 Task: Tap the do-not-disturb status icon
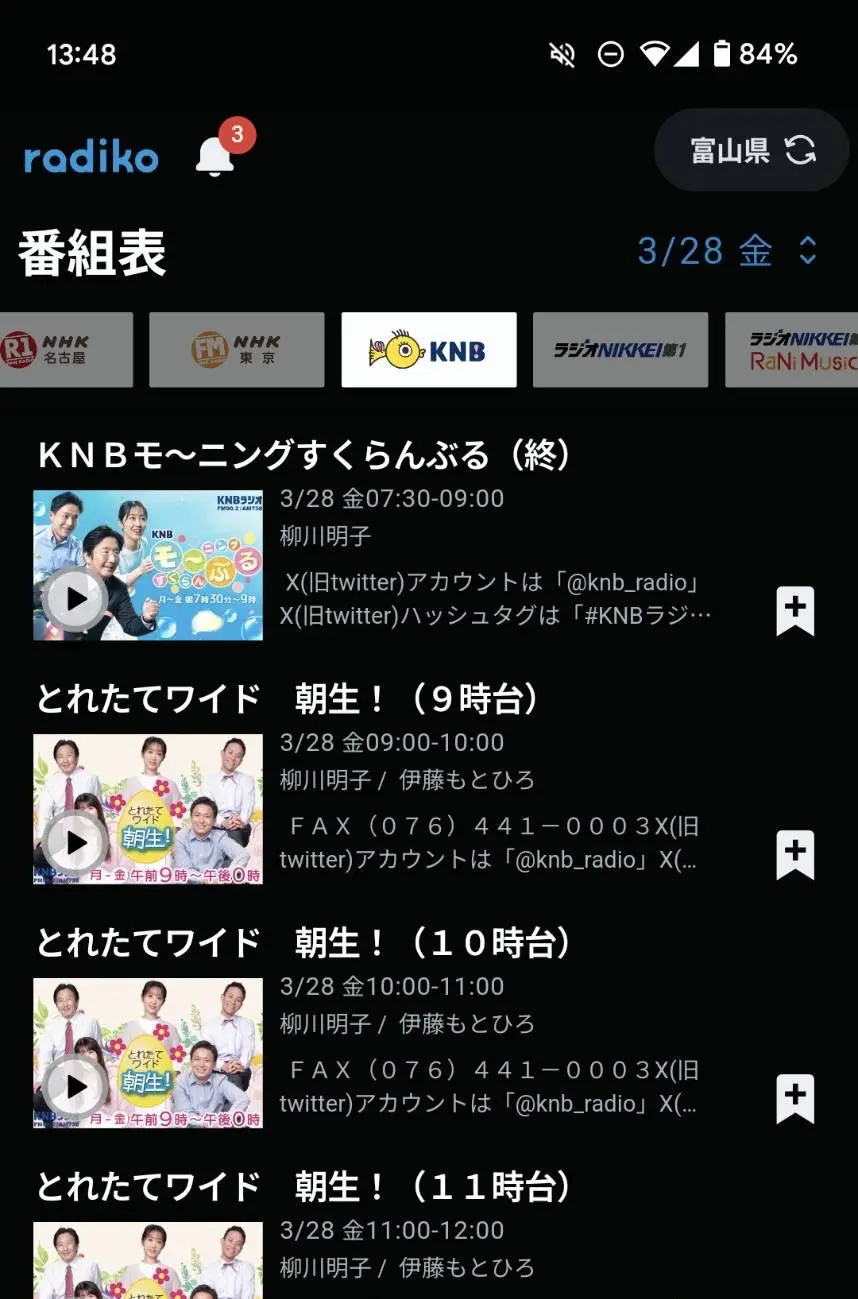click(611, 54)
